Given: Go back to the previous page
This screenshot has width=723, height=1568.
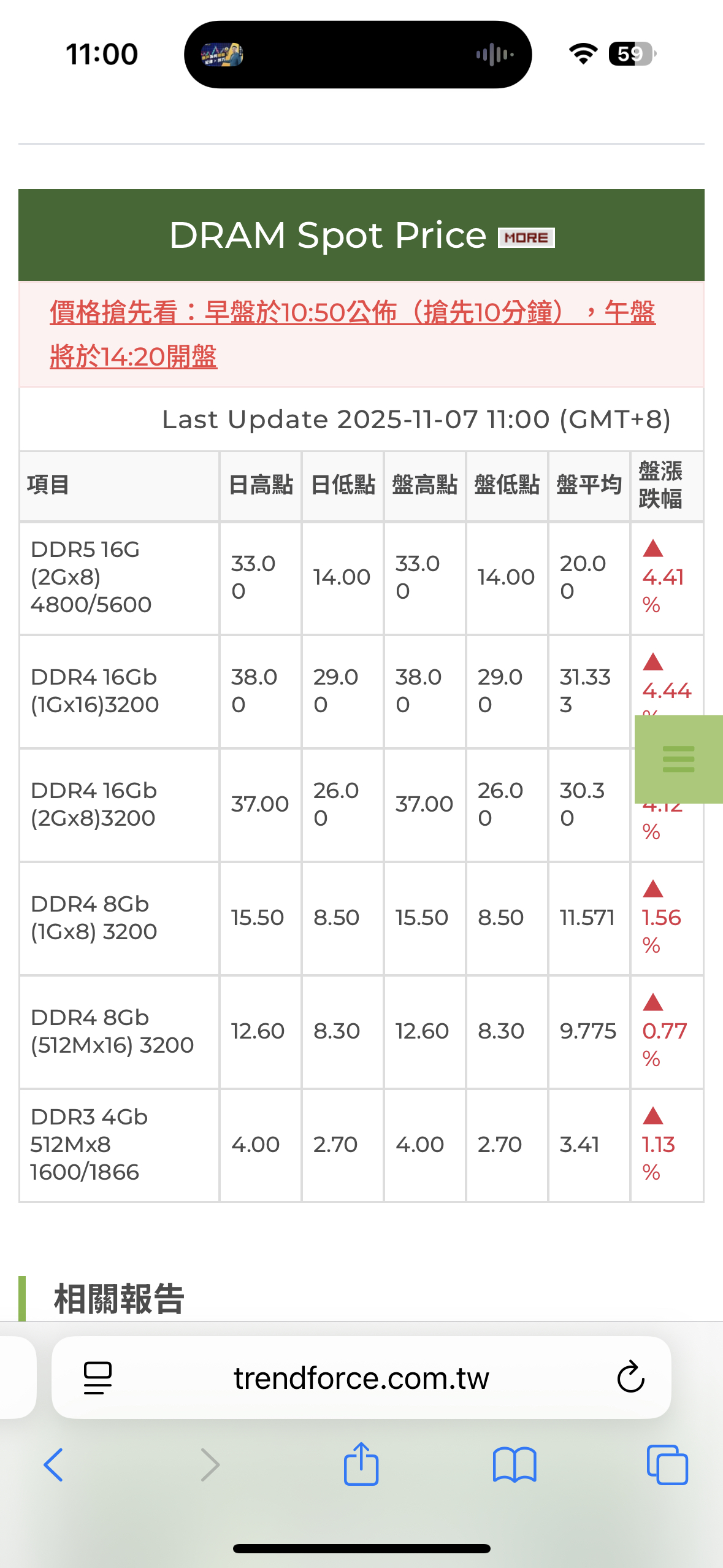Looking at the screenshot, I should tap(54, 1465).
